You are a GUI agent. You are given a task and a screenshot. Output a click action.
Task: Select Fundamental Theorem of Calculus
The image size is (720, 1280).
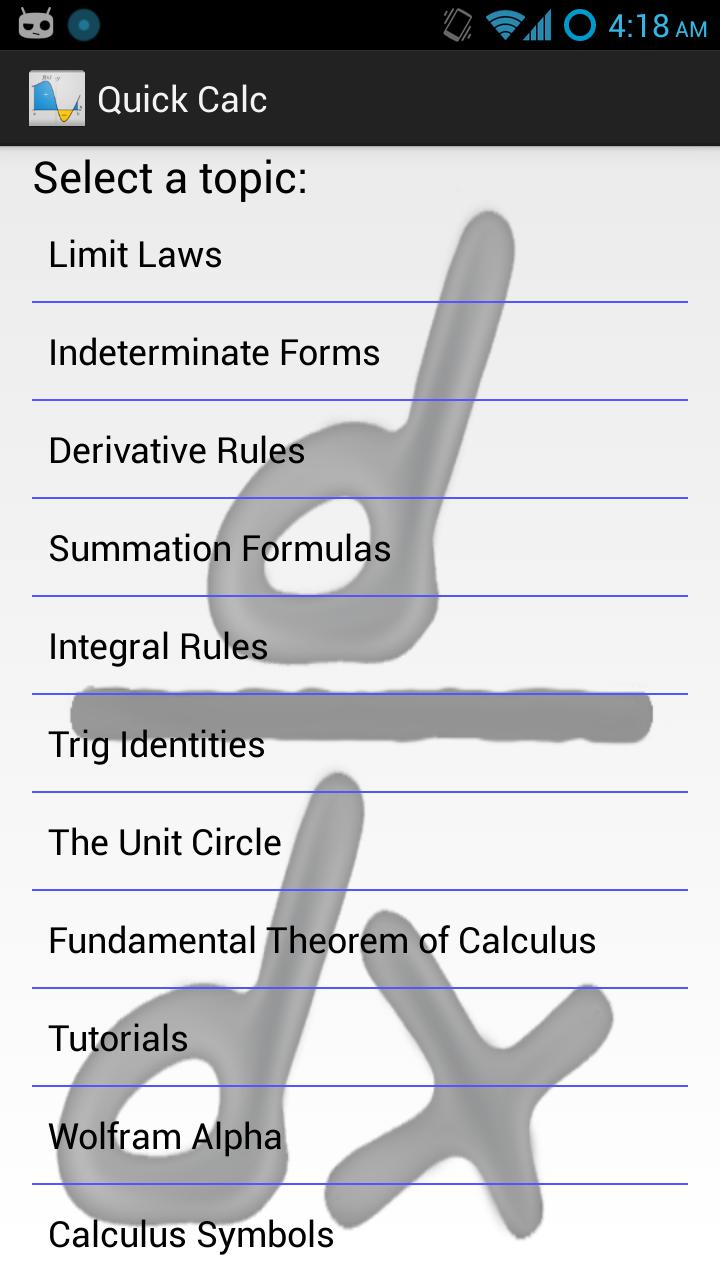(x=322, y=940)
